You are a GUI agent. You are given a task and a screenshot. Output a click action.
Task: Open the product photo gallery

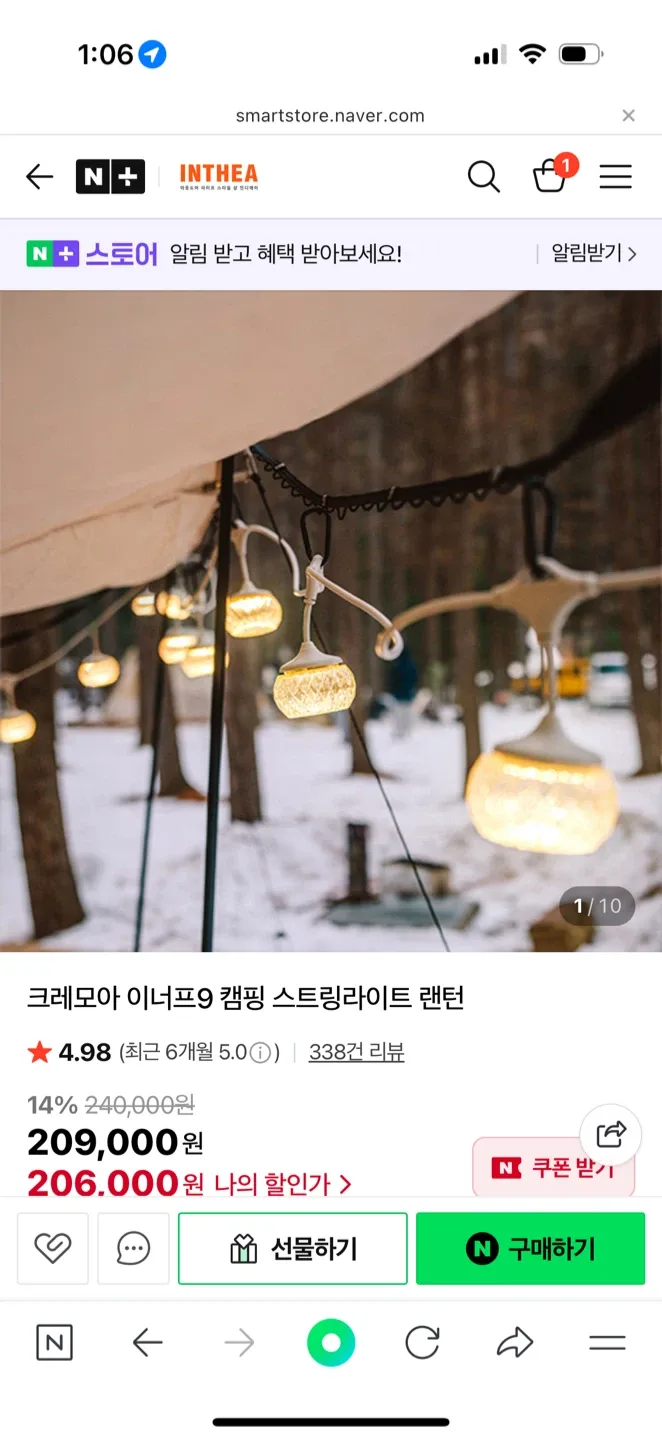tap(331, 621)
